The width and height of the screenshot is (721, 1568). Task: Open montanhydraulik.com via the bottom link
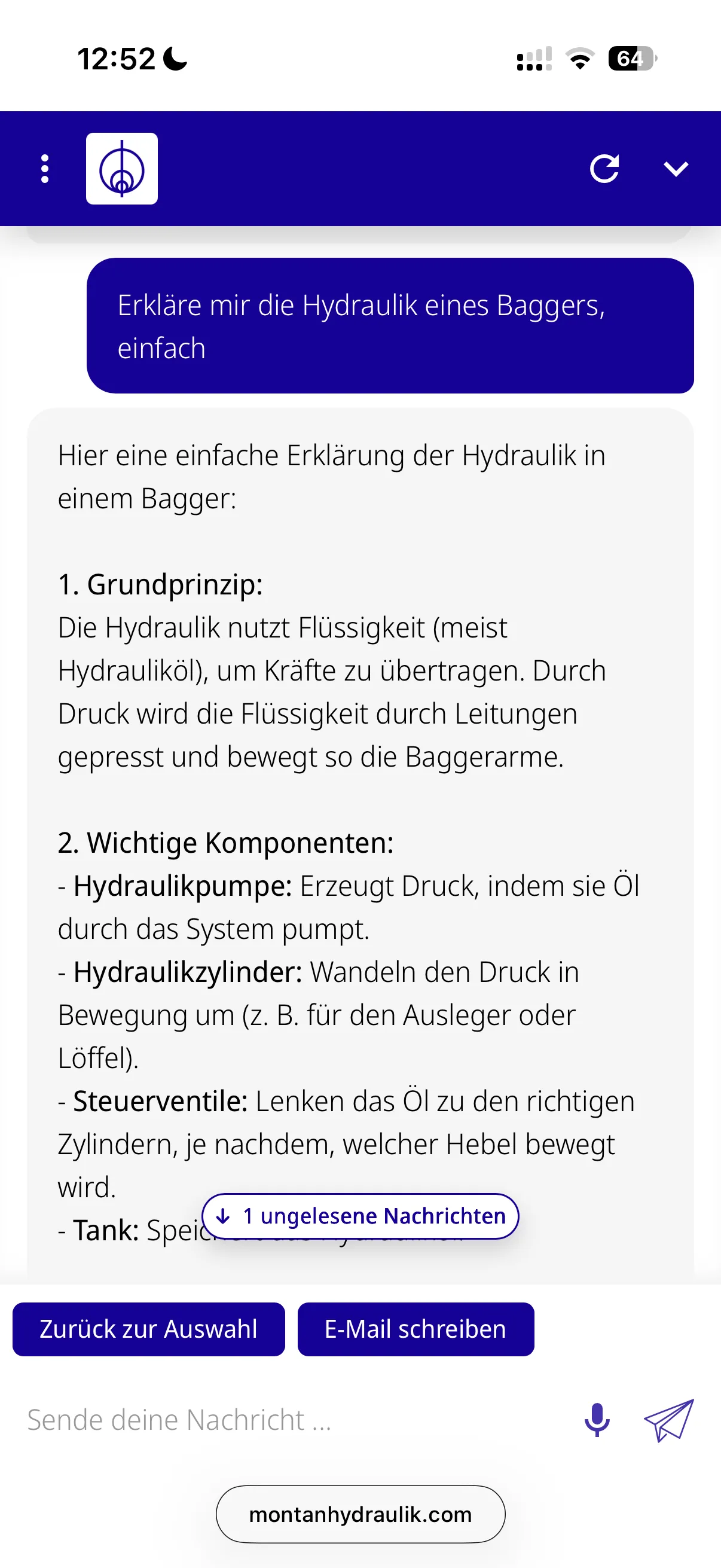pos(360,1515)
